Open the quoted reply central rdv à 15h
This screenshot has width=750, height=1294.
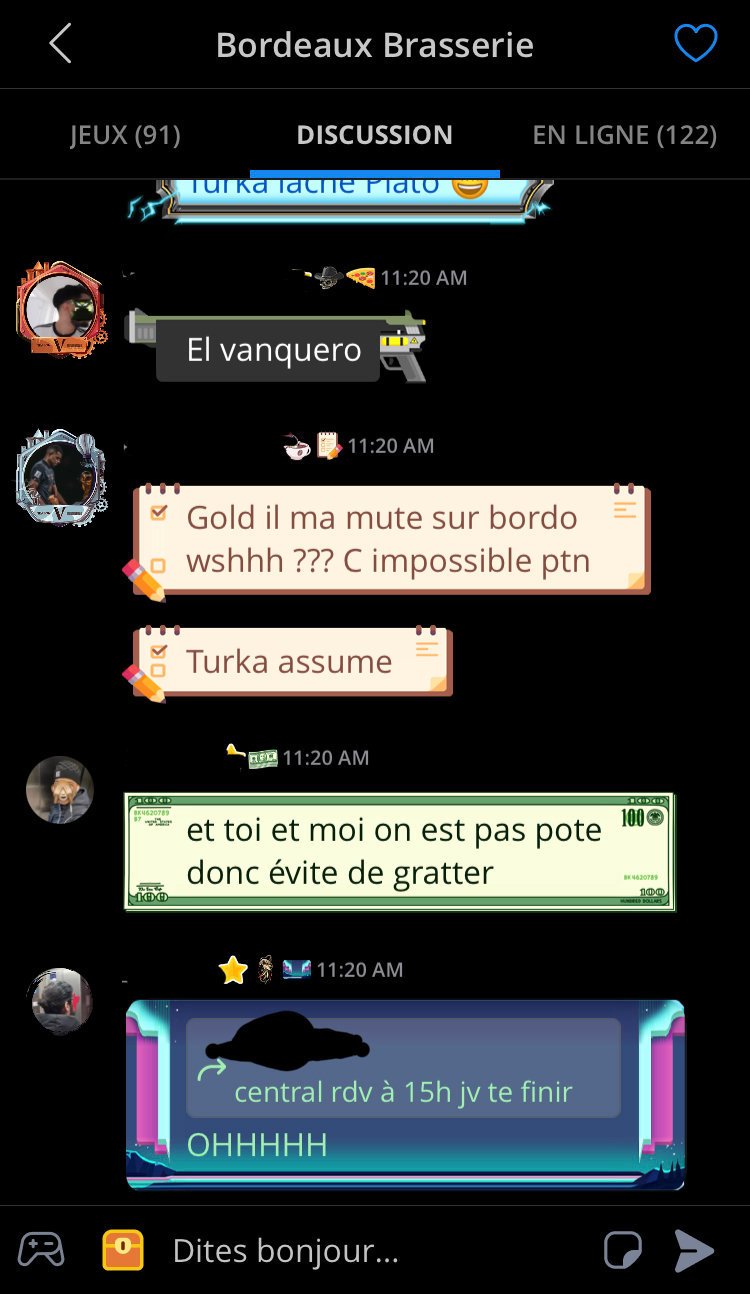(x=403, y=1067)
